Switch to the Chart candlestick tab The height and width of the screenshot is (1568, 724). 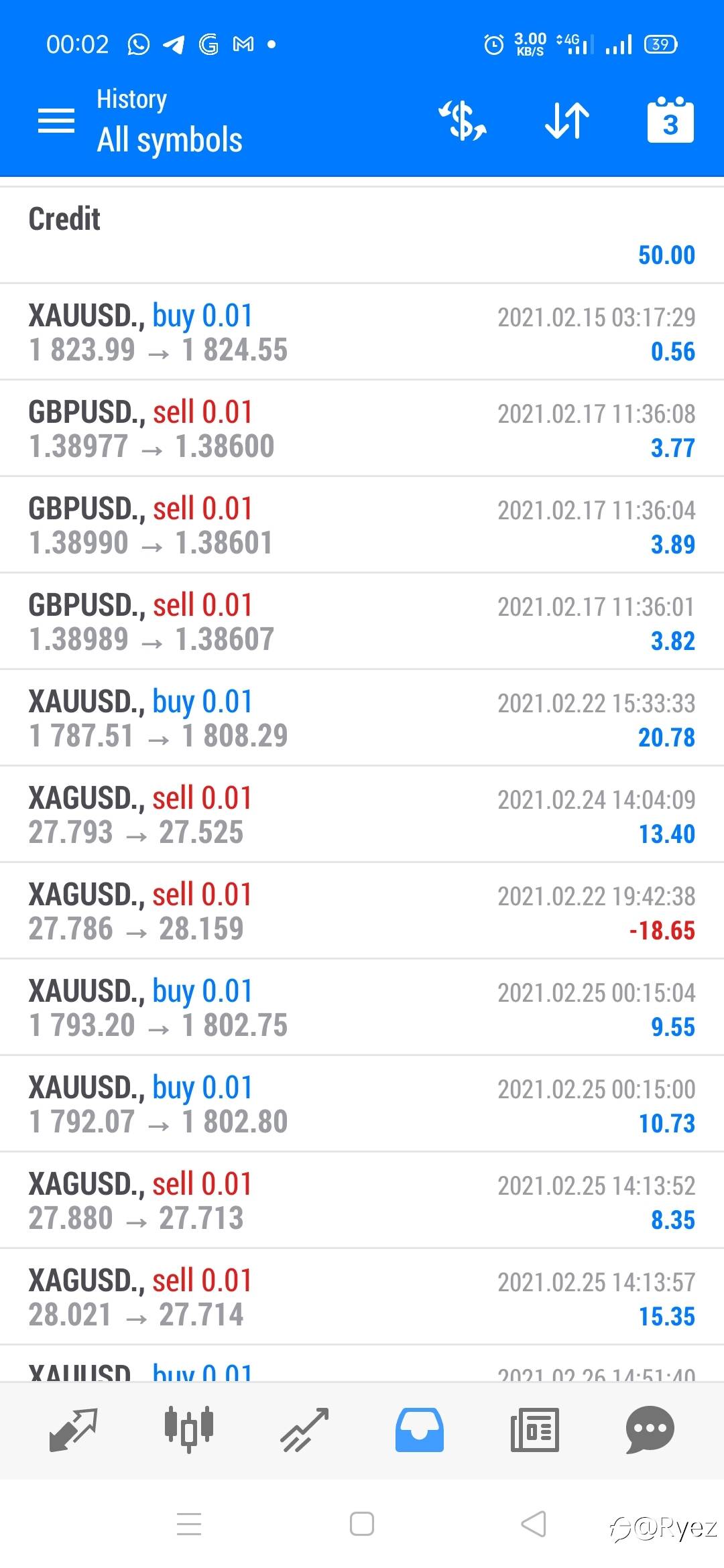(x=189, y=1429)
